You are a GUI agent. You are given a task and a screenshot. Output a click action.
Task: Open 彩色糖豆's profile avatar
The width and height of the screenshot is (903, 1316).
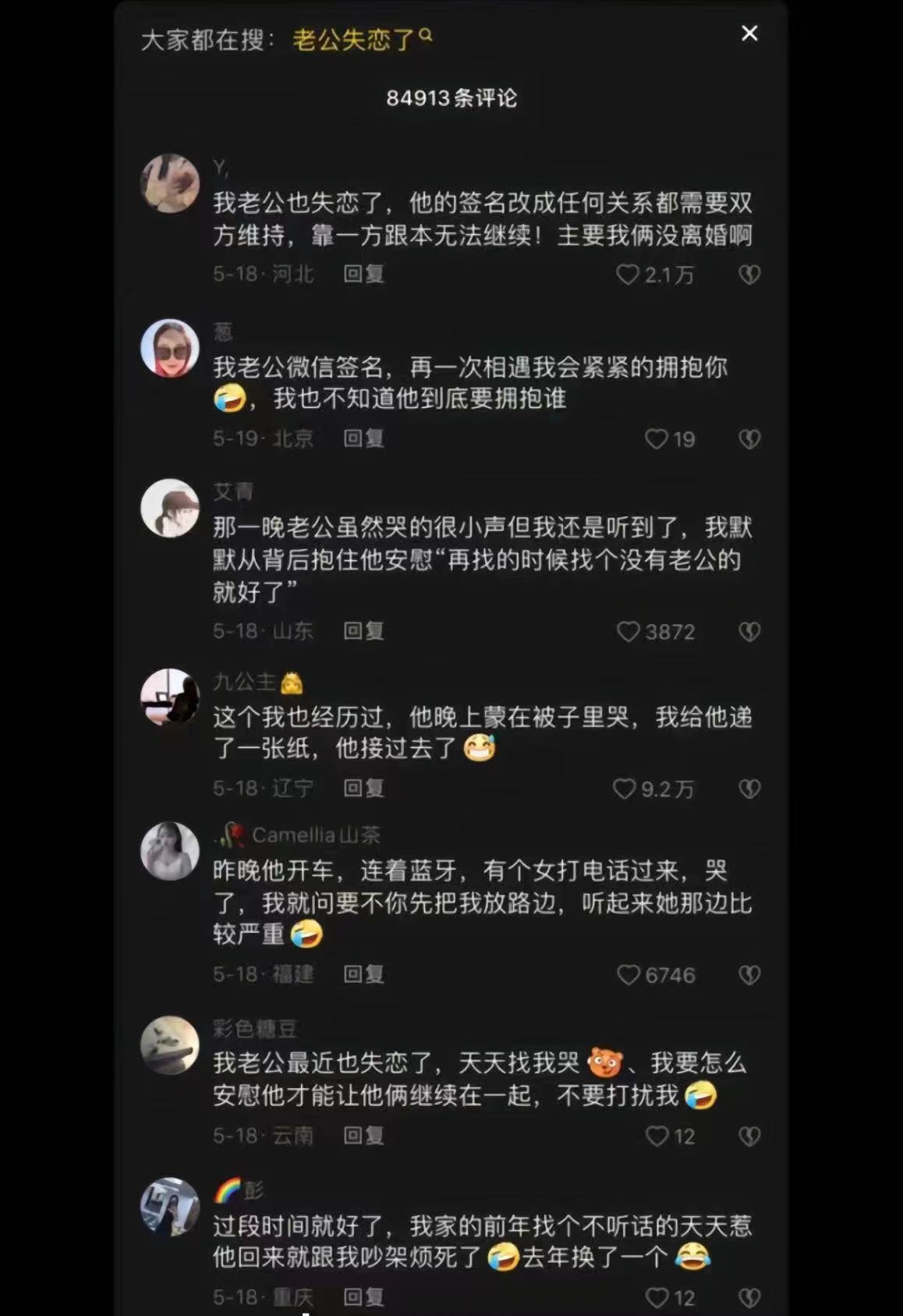pyautogui.click(x=170, y=1045)
